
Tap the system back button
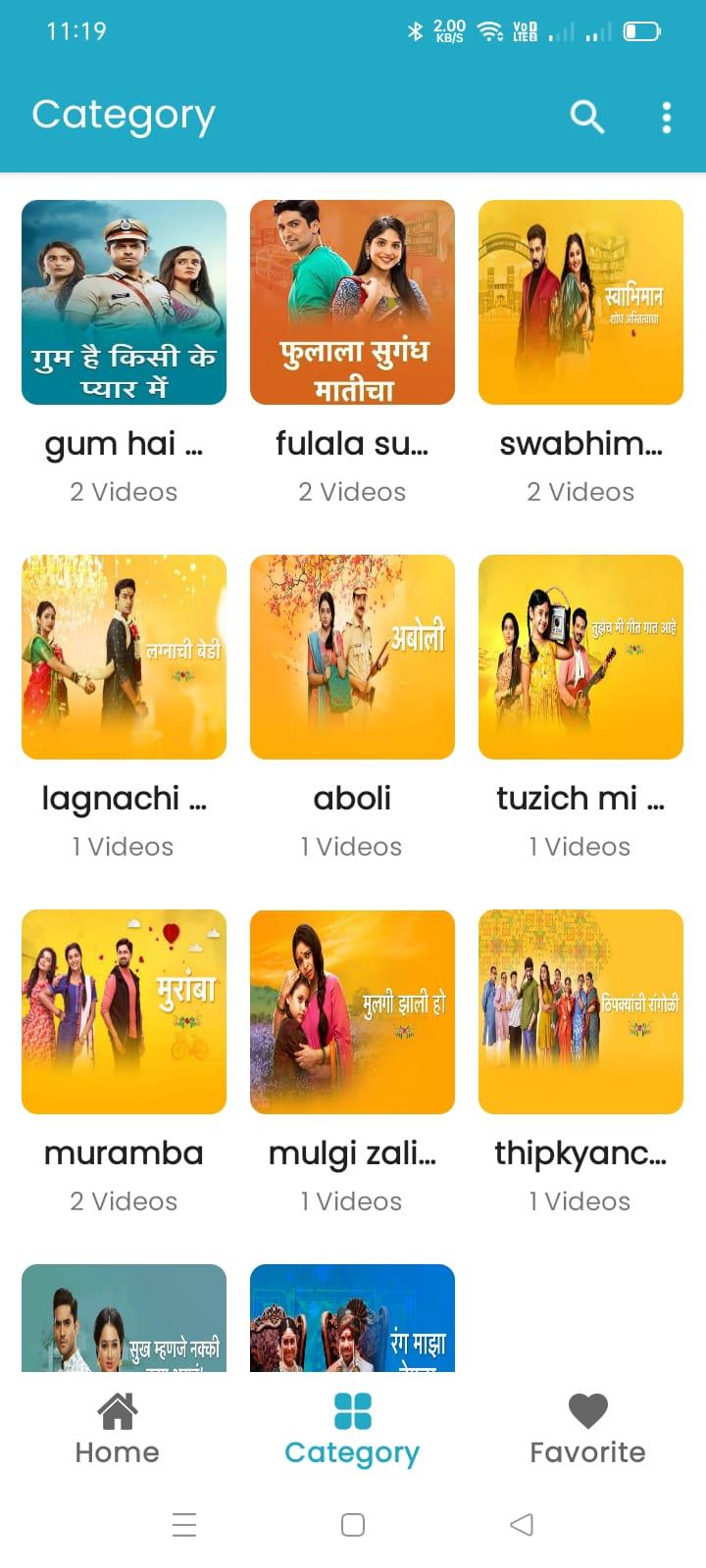522,1524
